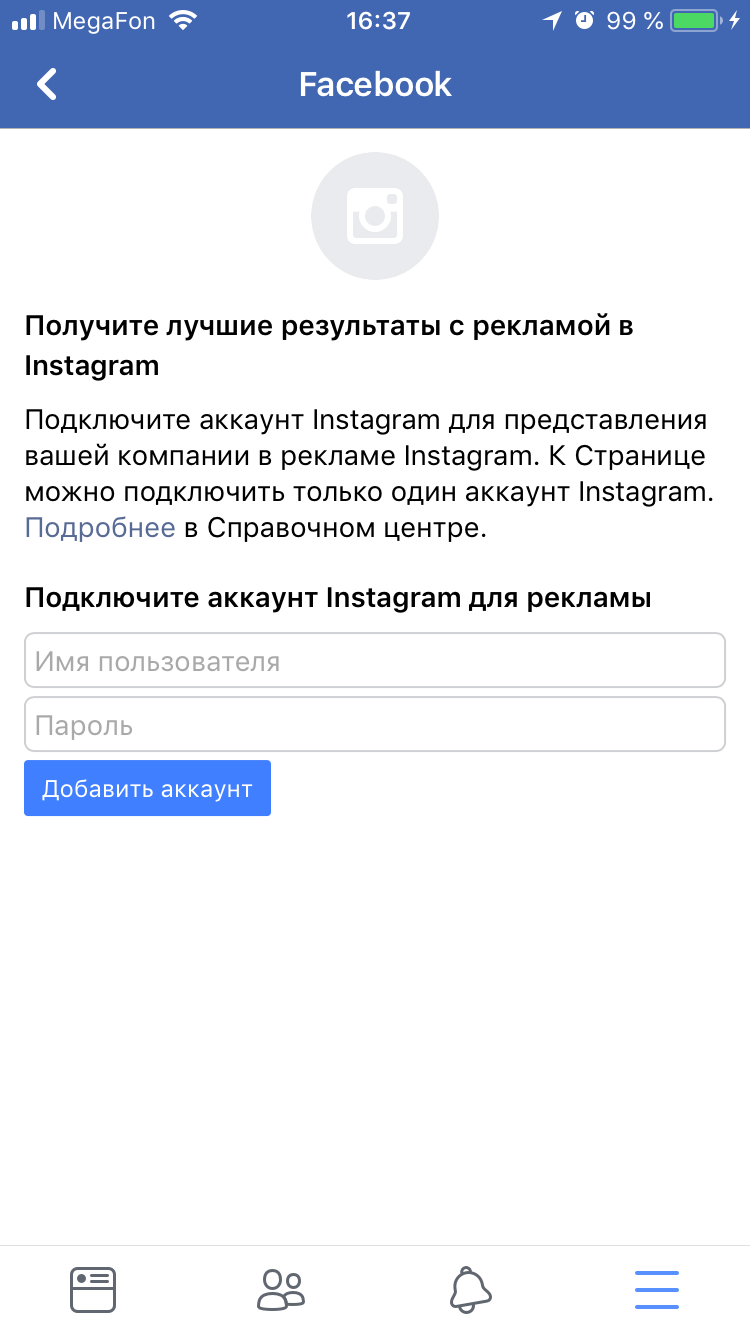Focus the Имя пользователя field

tap(375, 660)
